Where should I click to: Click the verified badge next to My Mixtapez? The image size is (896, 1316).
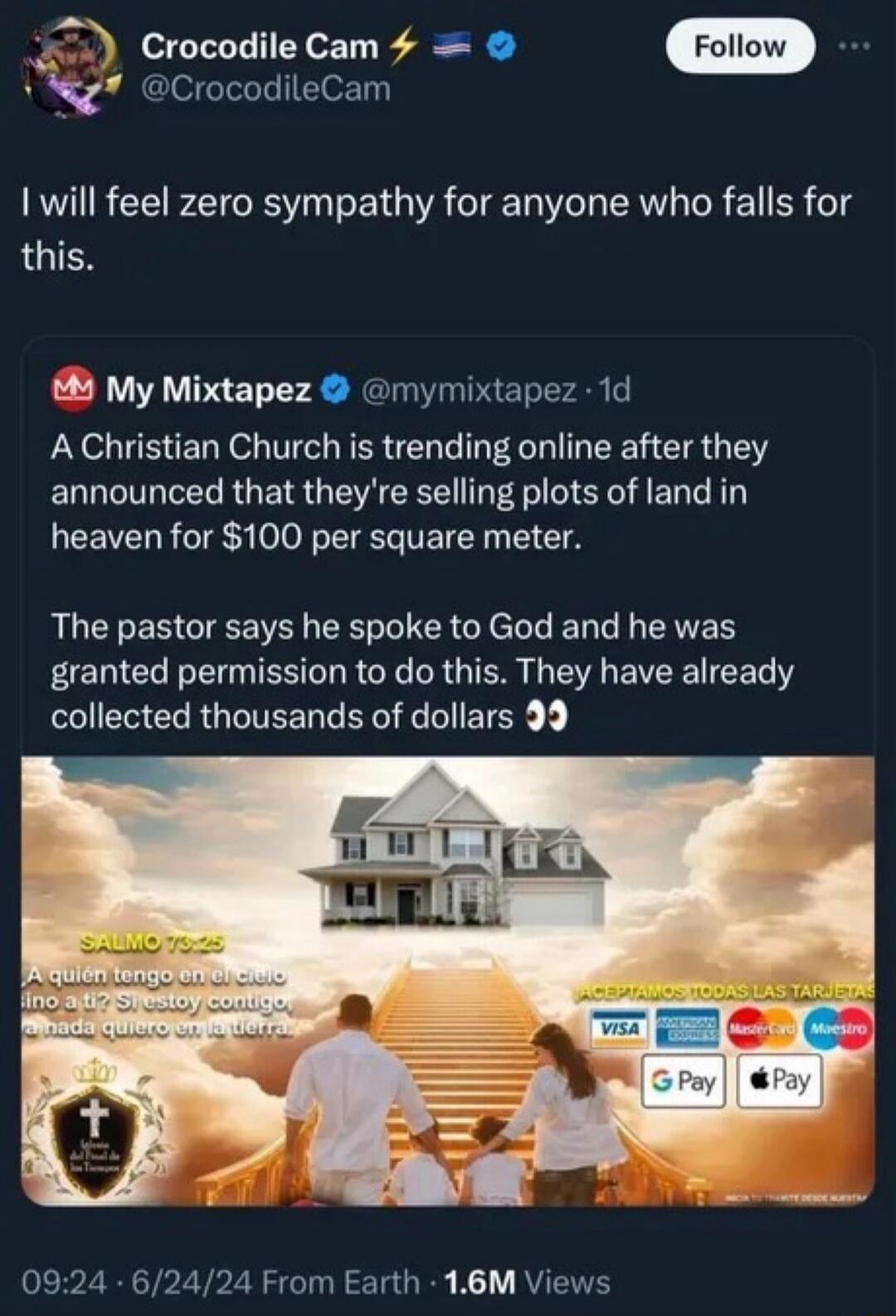point(335,387)
